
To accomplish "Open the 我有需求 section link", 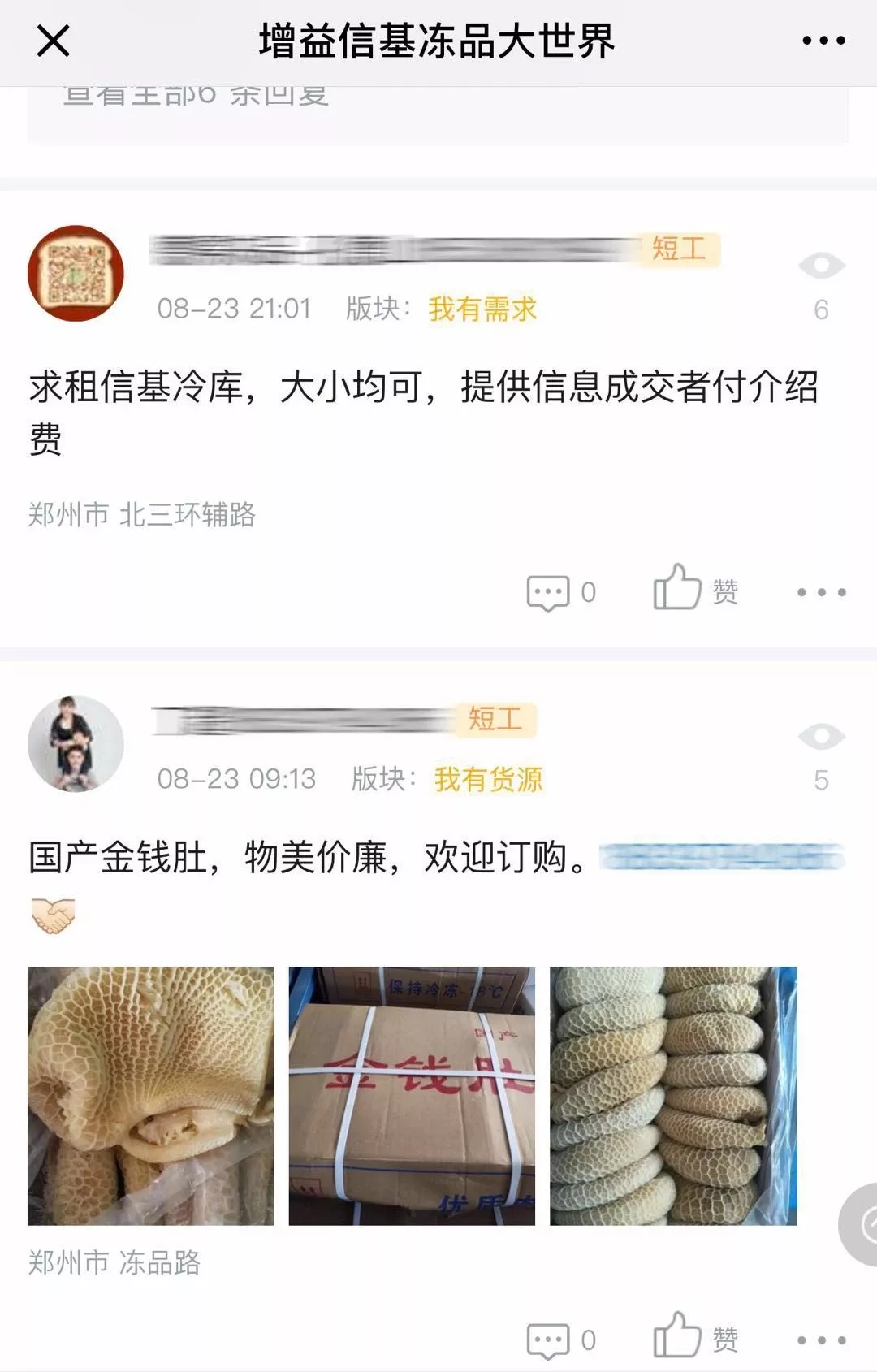I will 482,309.
